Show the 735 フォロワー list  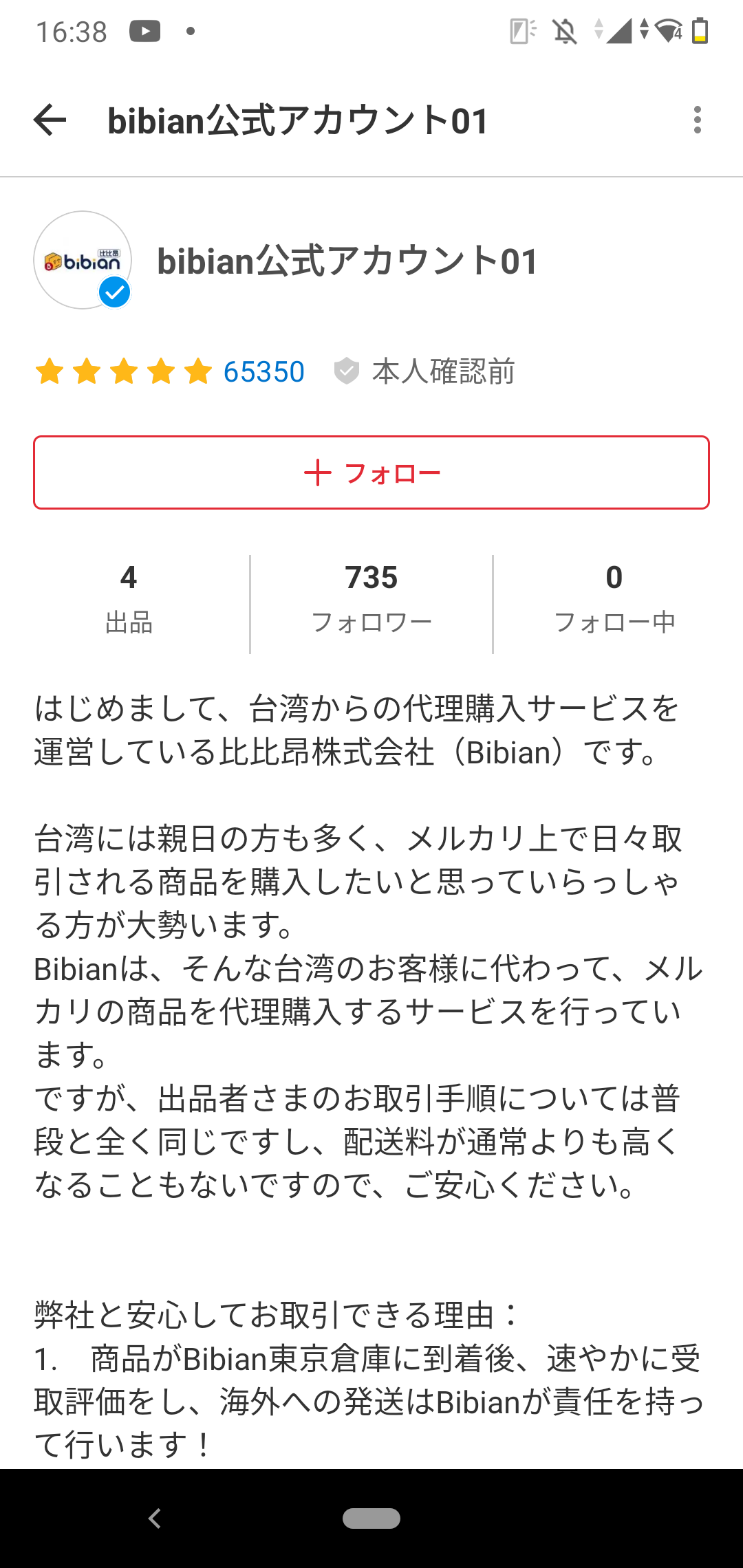coord(371,598)
